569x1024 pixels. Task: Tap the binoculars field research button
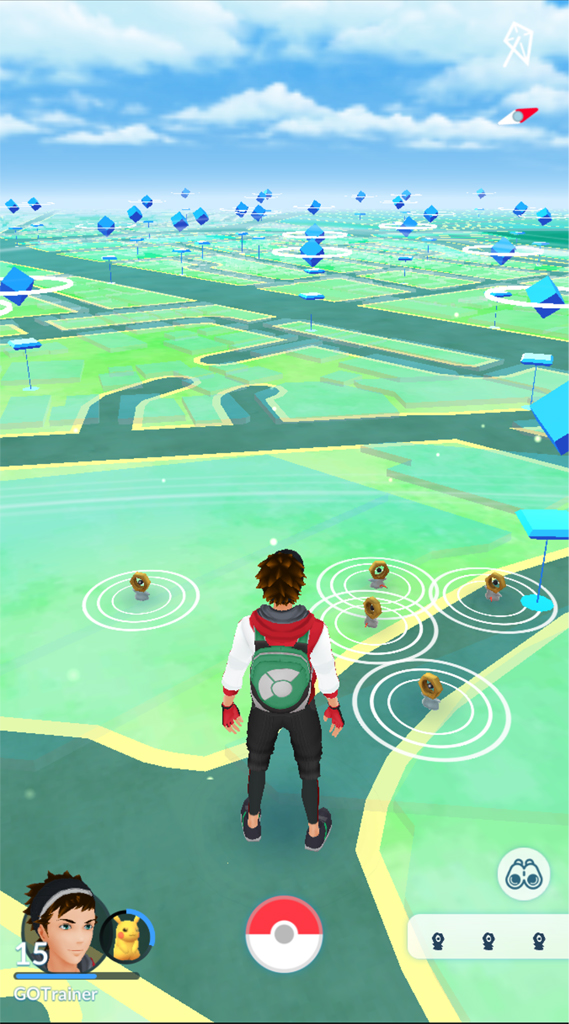[524, 874]
